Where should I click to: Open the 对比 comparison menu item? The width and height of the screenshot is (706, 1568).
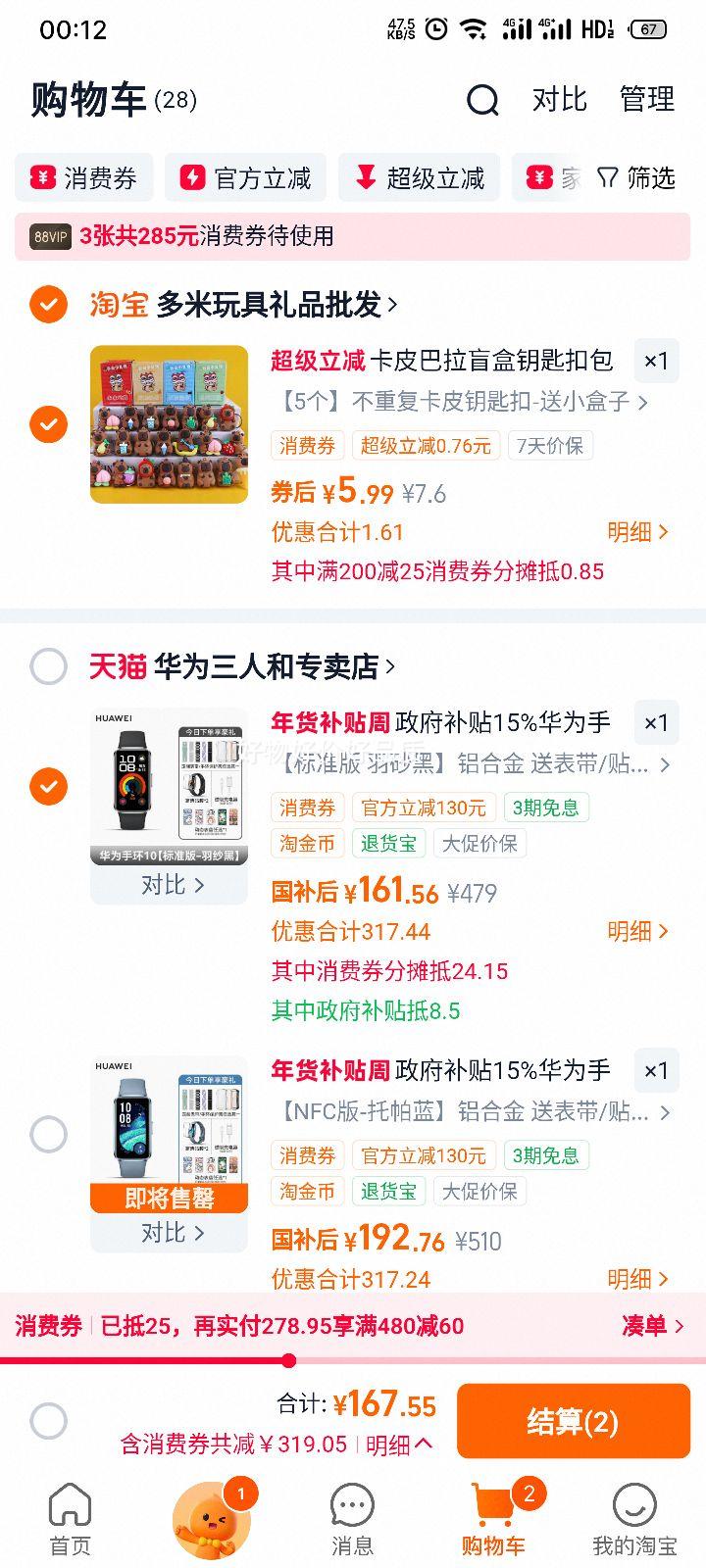point(560,99)
